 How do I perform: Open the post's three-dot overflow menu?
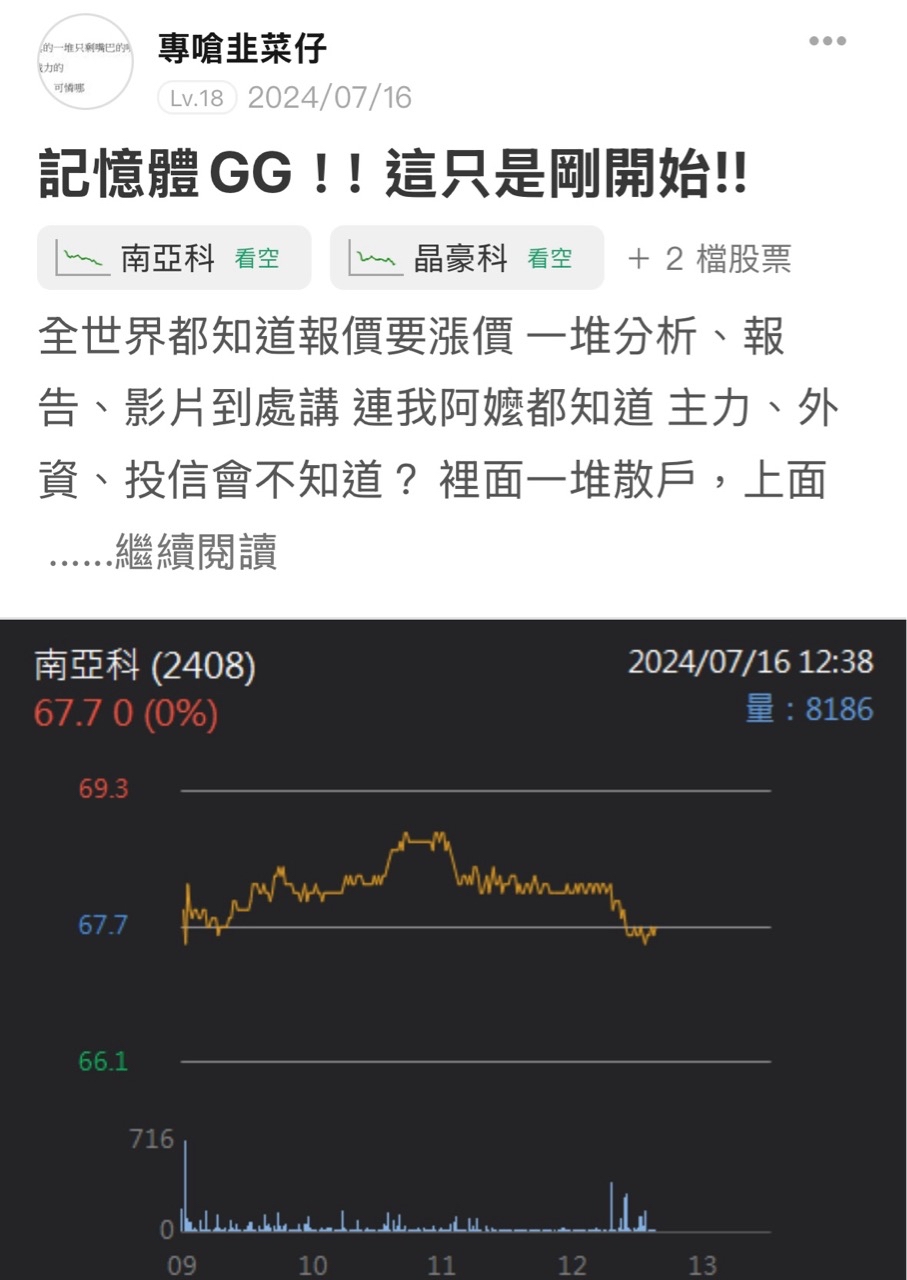[827, 42]
